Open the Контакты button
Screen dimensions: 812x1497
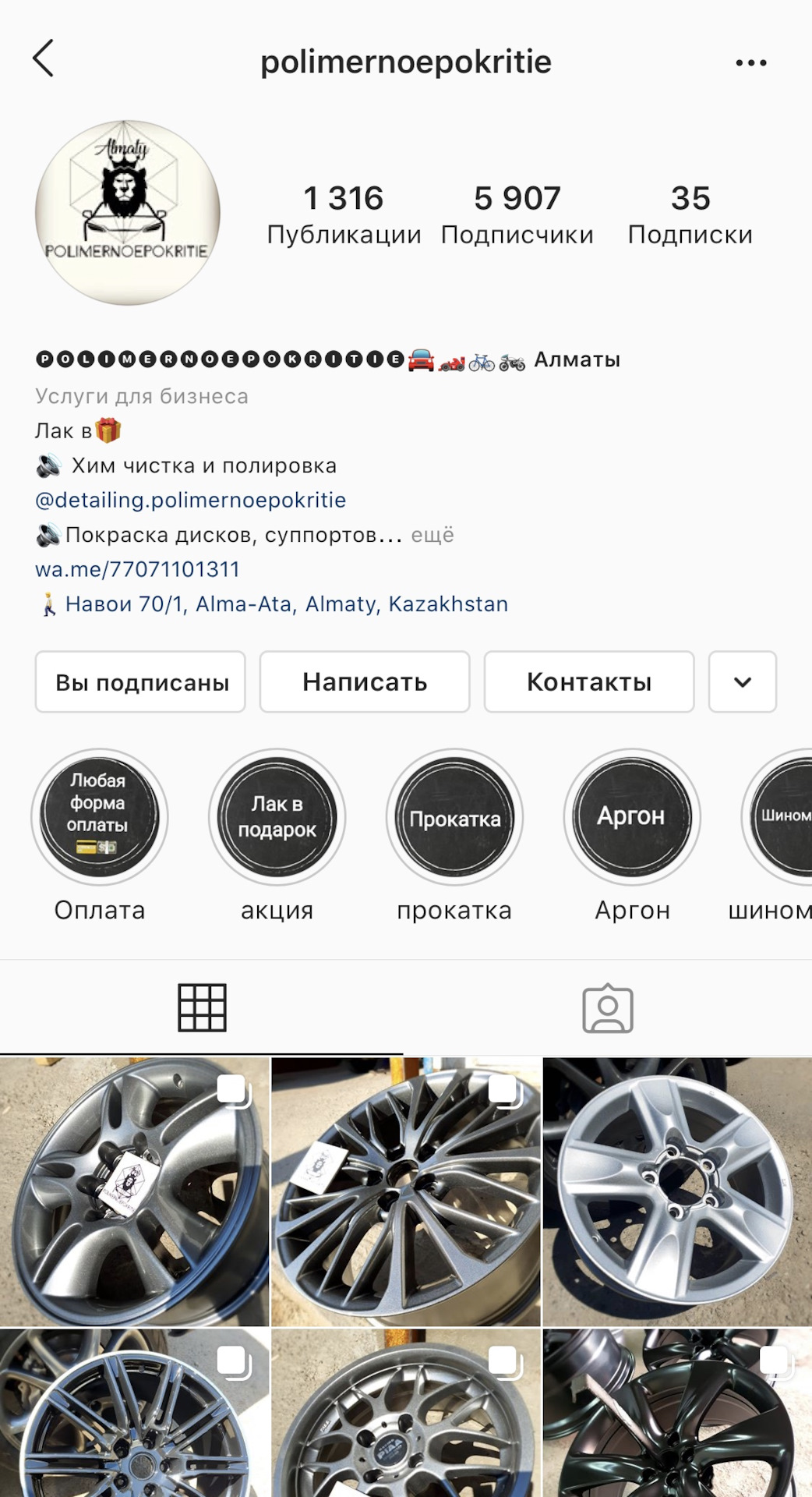click(x=589, y=682)
